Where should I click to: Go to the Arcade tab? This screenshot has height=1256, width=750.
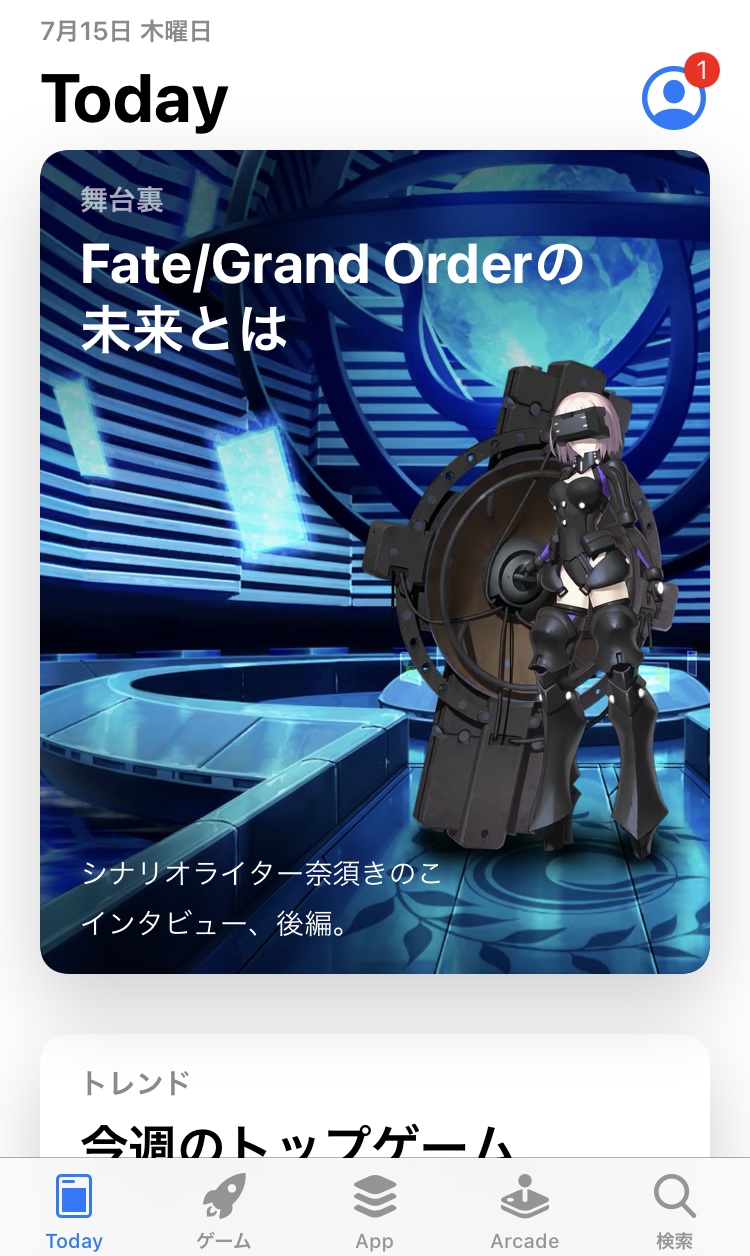(524, 1210)
